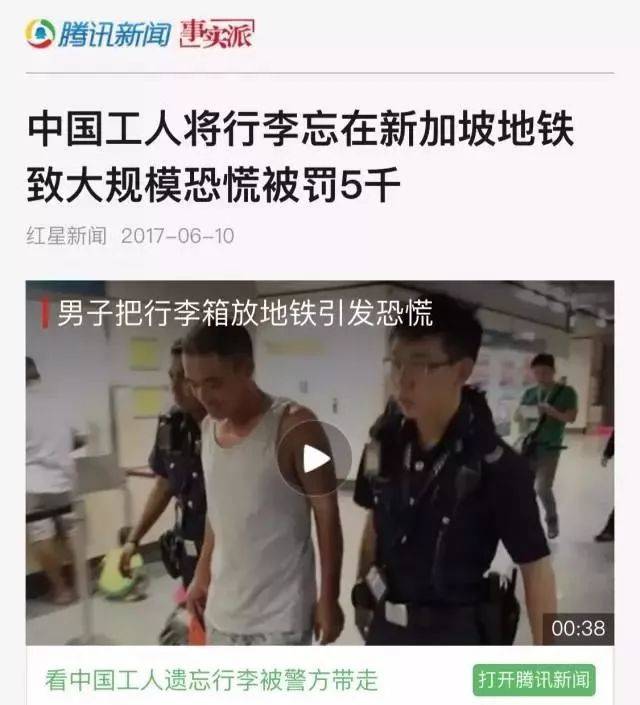Screen dimensions: 640x705
Task: Play the luggage panic news video
Action: tap(314, 459)
